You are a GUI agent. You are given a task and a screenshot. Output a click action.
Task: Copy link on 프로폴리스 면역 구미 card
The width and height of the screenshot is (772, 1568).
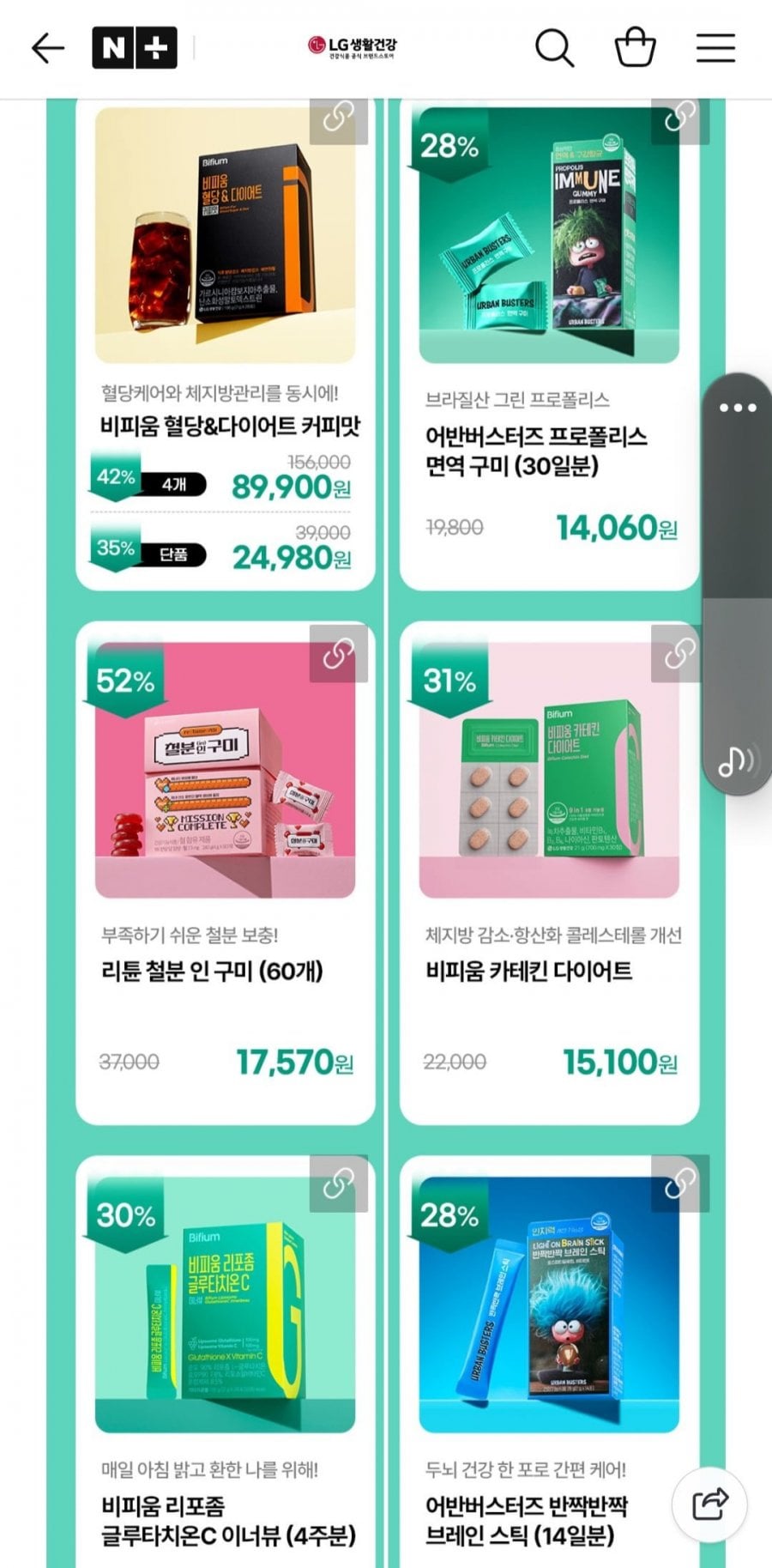click(680, 119)
